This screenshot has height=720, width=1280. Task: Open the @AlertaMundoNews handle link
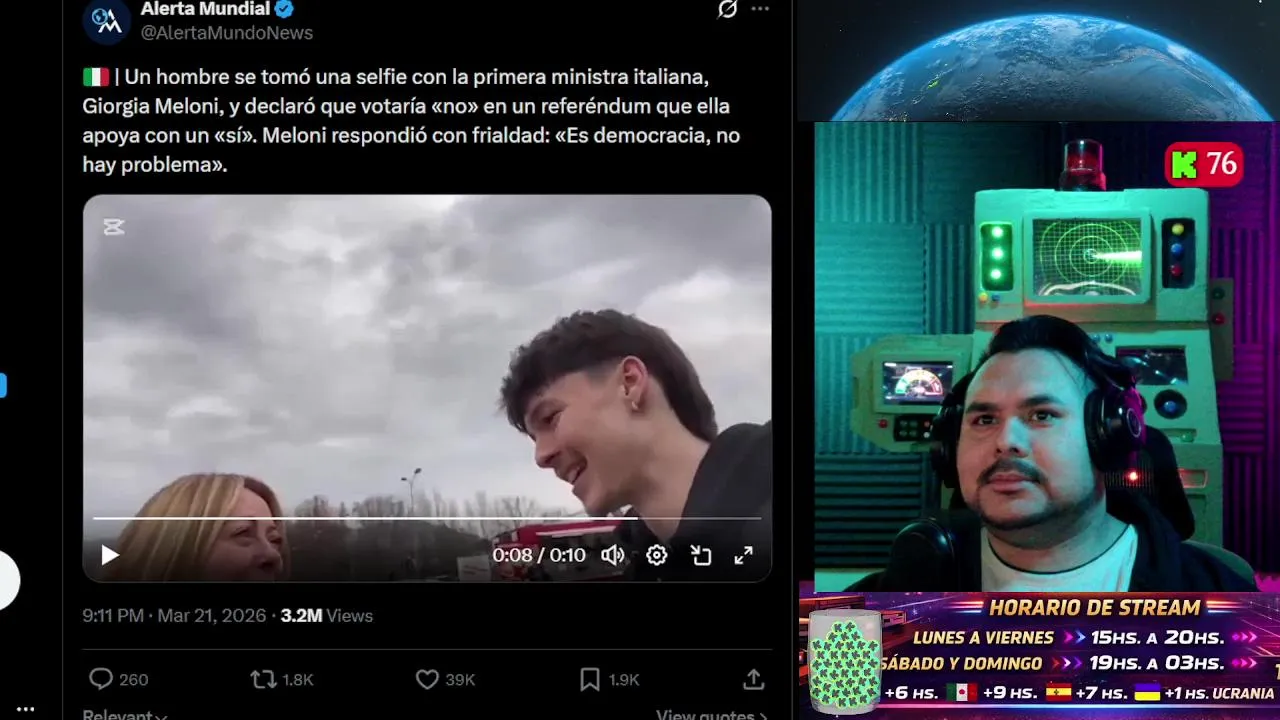pyautogui.click(x=226, y=33)
